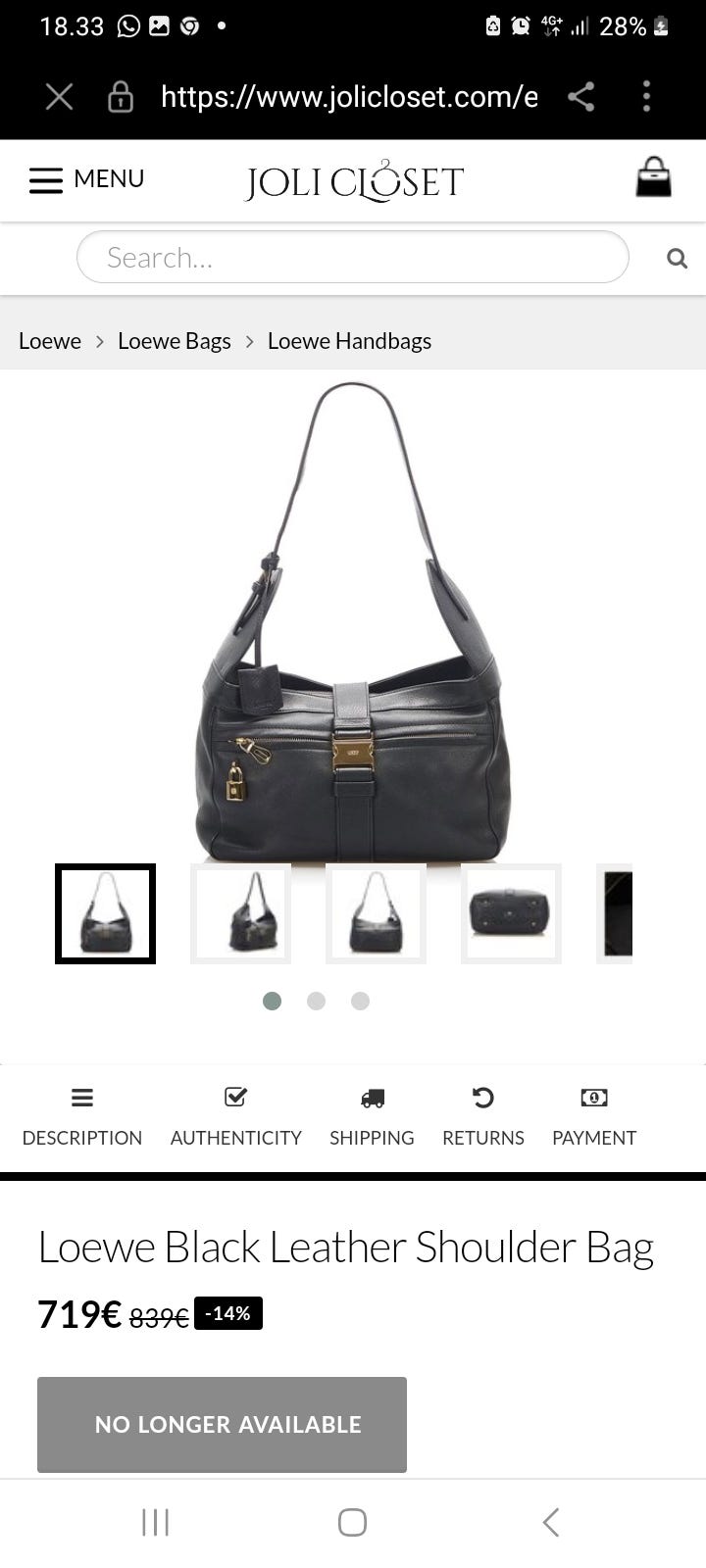Open the Authenticity section

tap(235, 1116)
